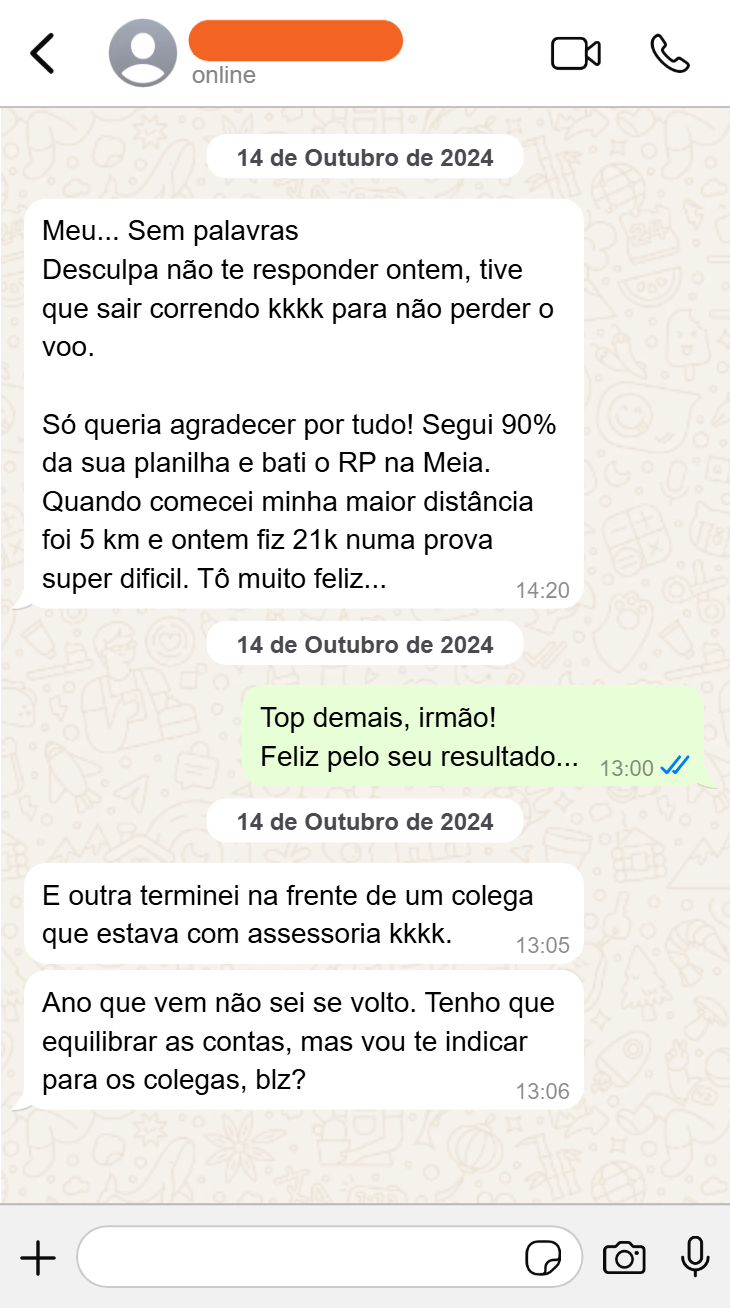730x1308 pixels.
Task: Open the sticker picker
Action: tap(543, 1258)
